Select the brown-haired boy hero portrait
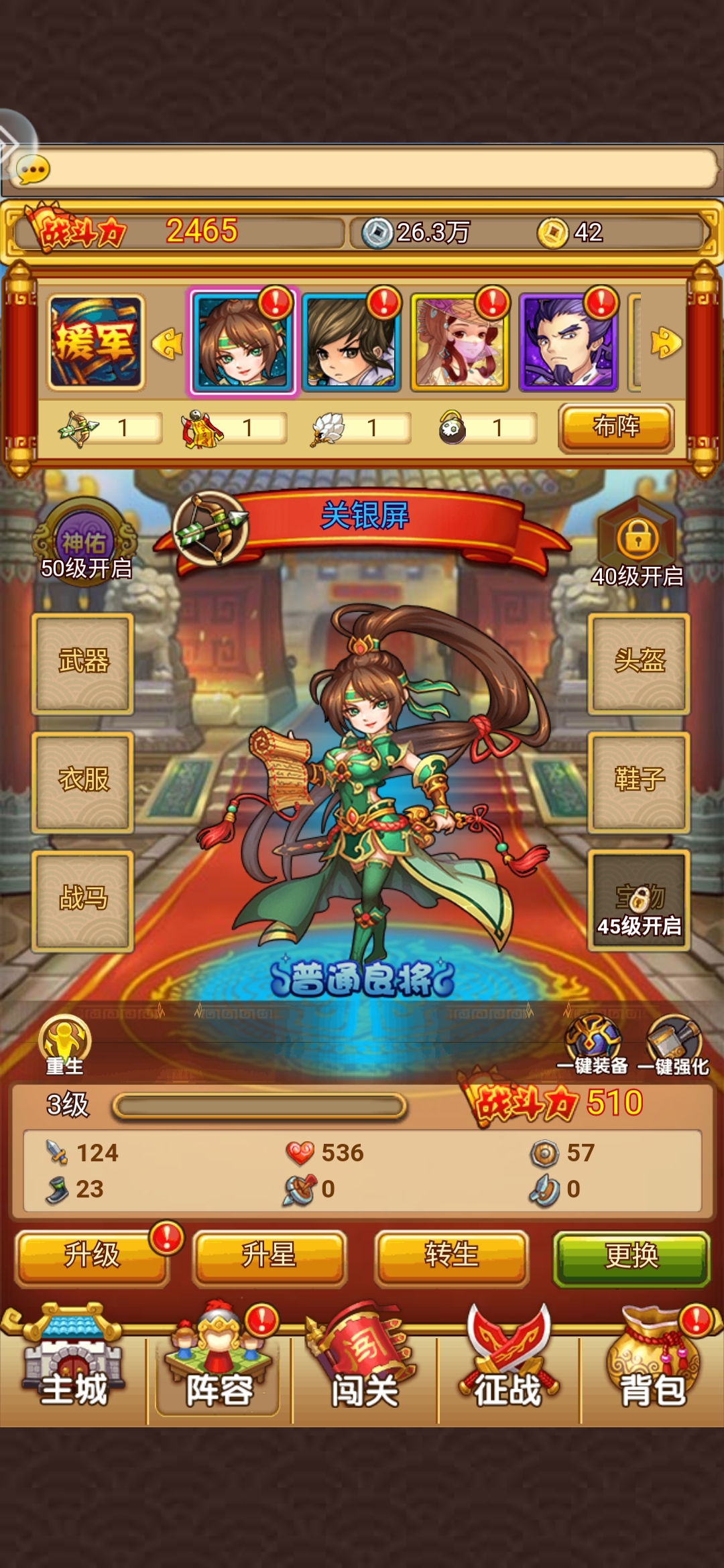The image size is (724, 1568). pyautogui.click(x=351, y=342)
